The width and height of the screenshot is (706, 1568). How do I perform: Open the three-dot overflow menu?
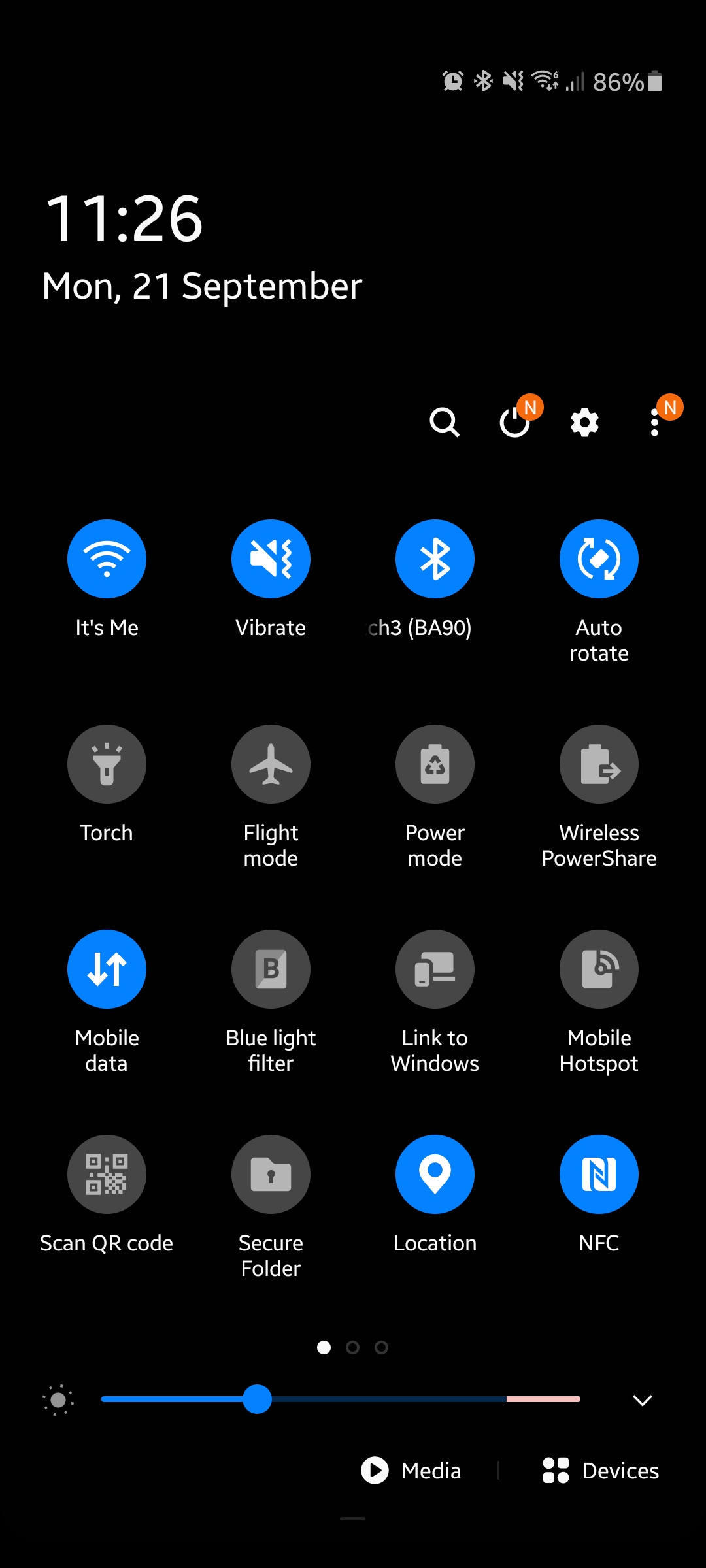(x=654, y=422)
